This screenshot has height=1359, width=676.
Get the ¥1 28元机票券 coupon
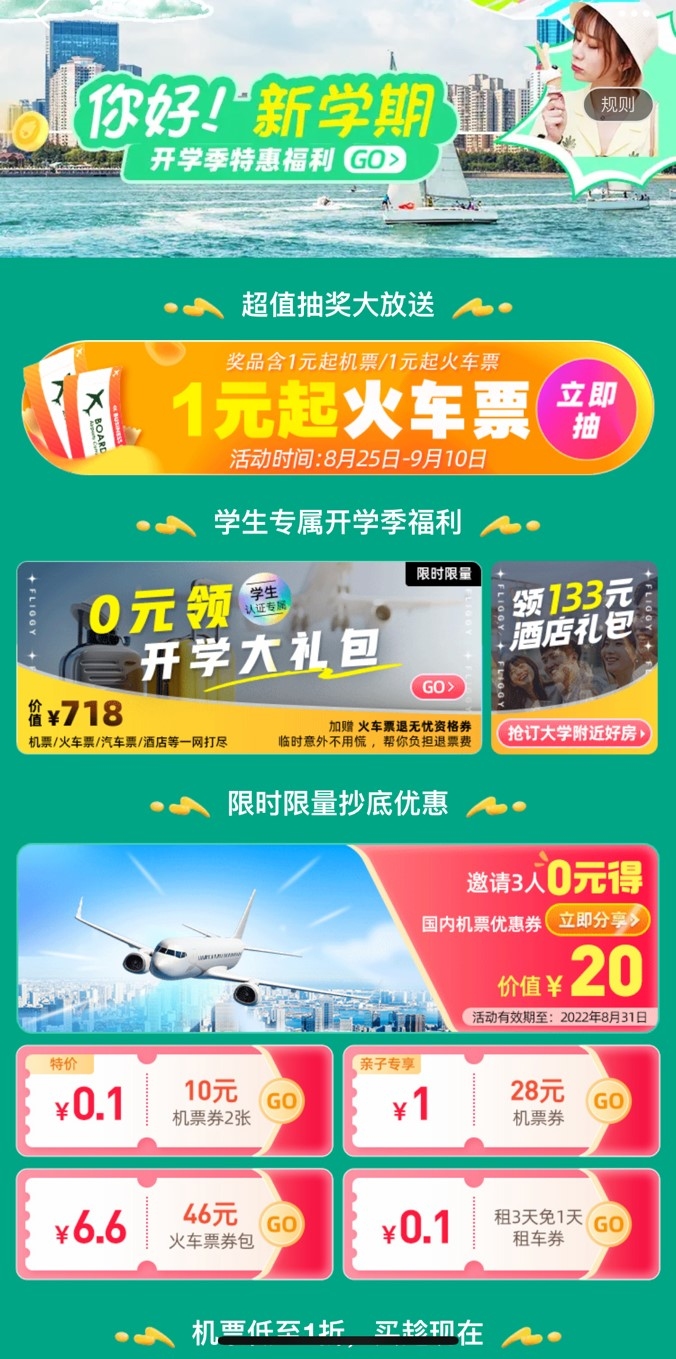point(609,1102)
